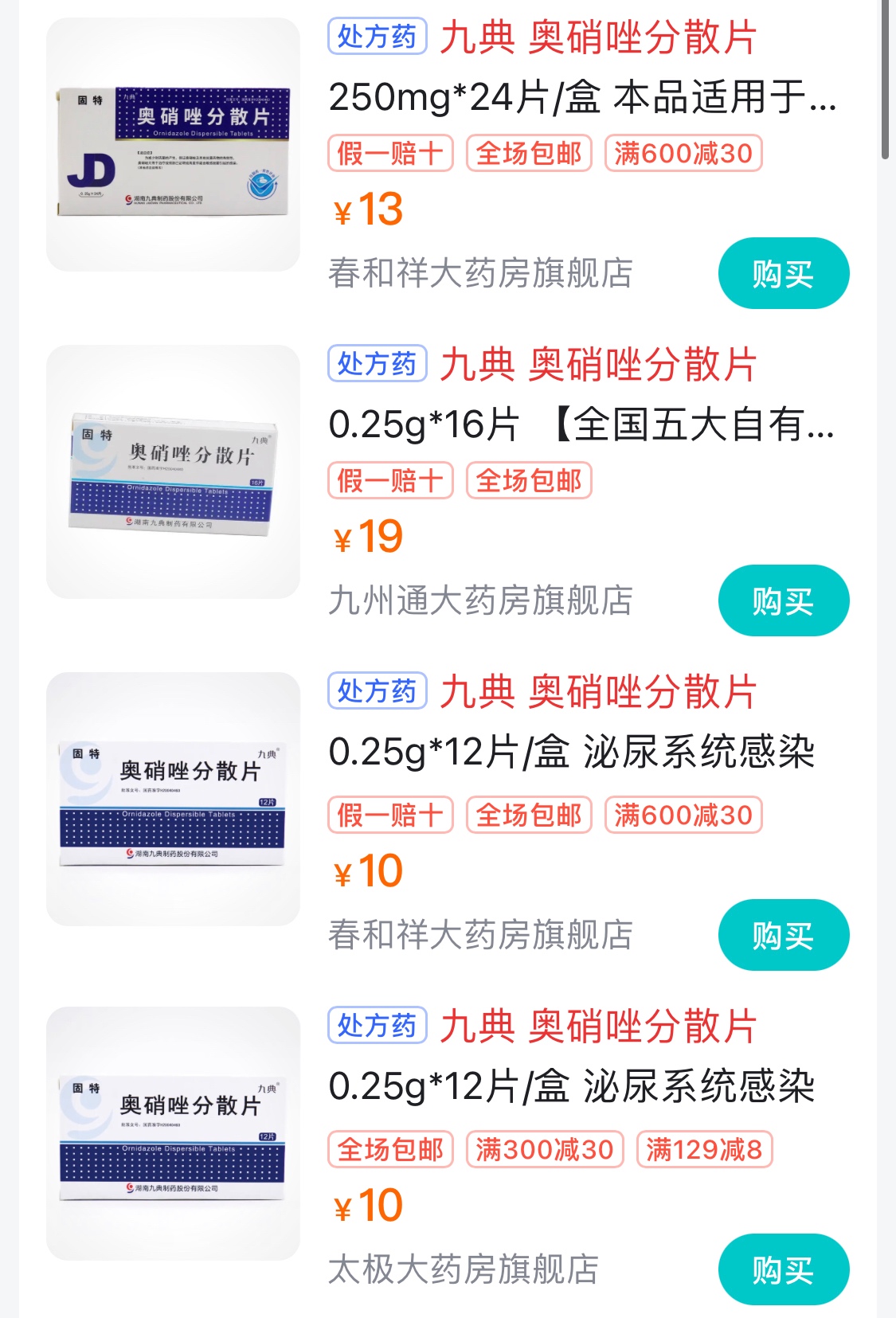Tap 购买 for the 太极大药房旗舰店 listing
896x1318 pixels.
coord(783,1270)
